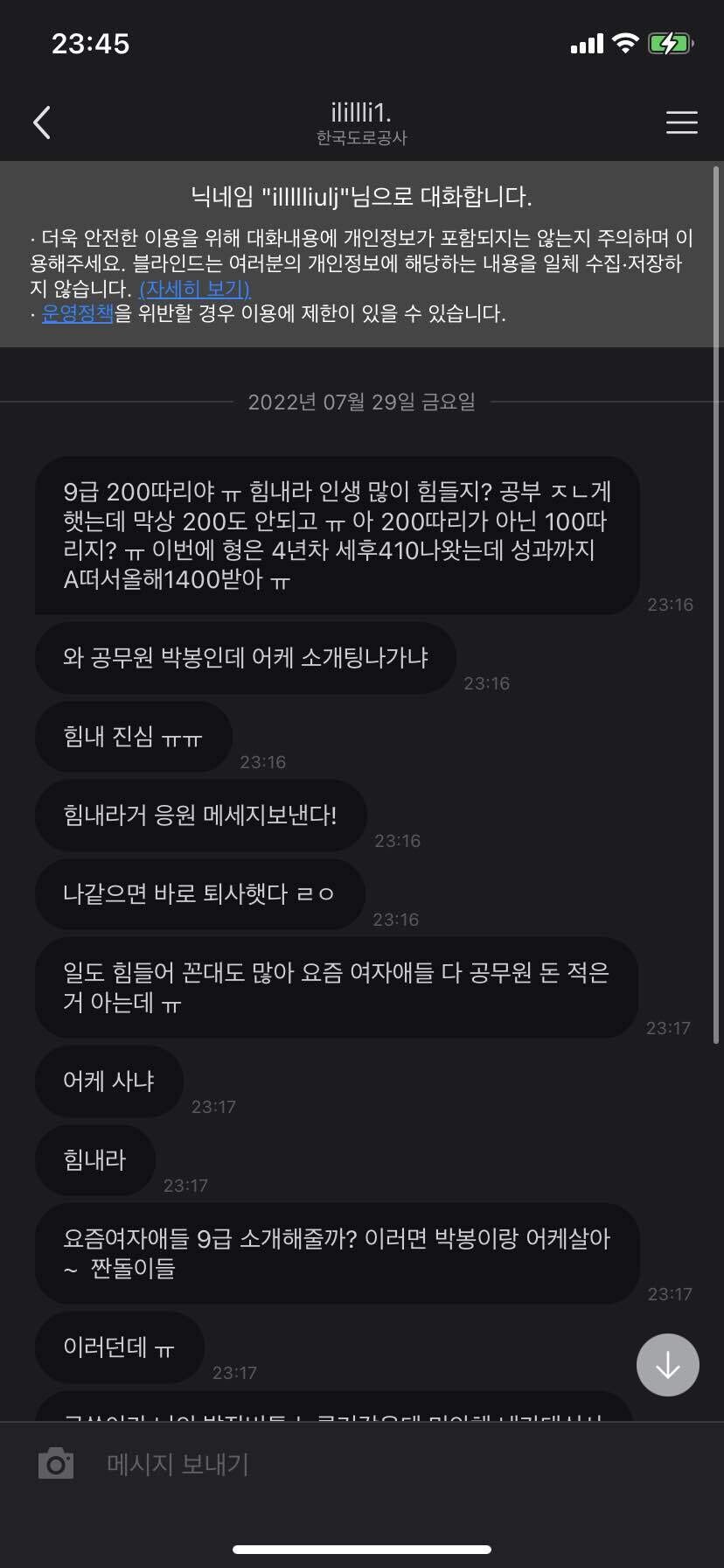724x1568 pixels.
Task: Open the (자세히 보기) privacy details link
Action: click(194, 289)
